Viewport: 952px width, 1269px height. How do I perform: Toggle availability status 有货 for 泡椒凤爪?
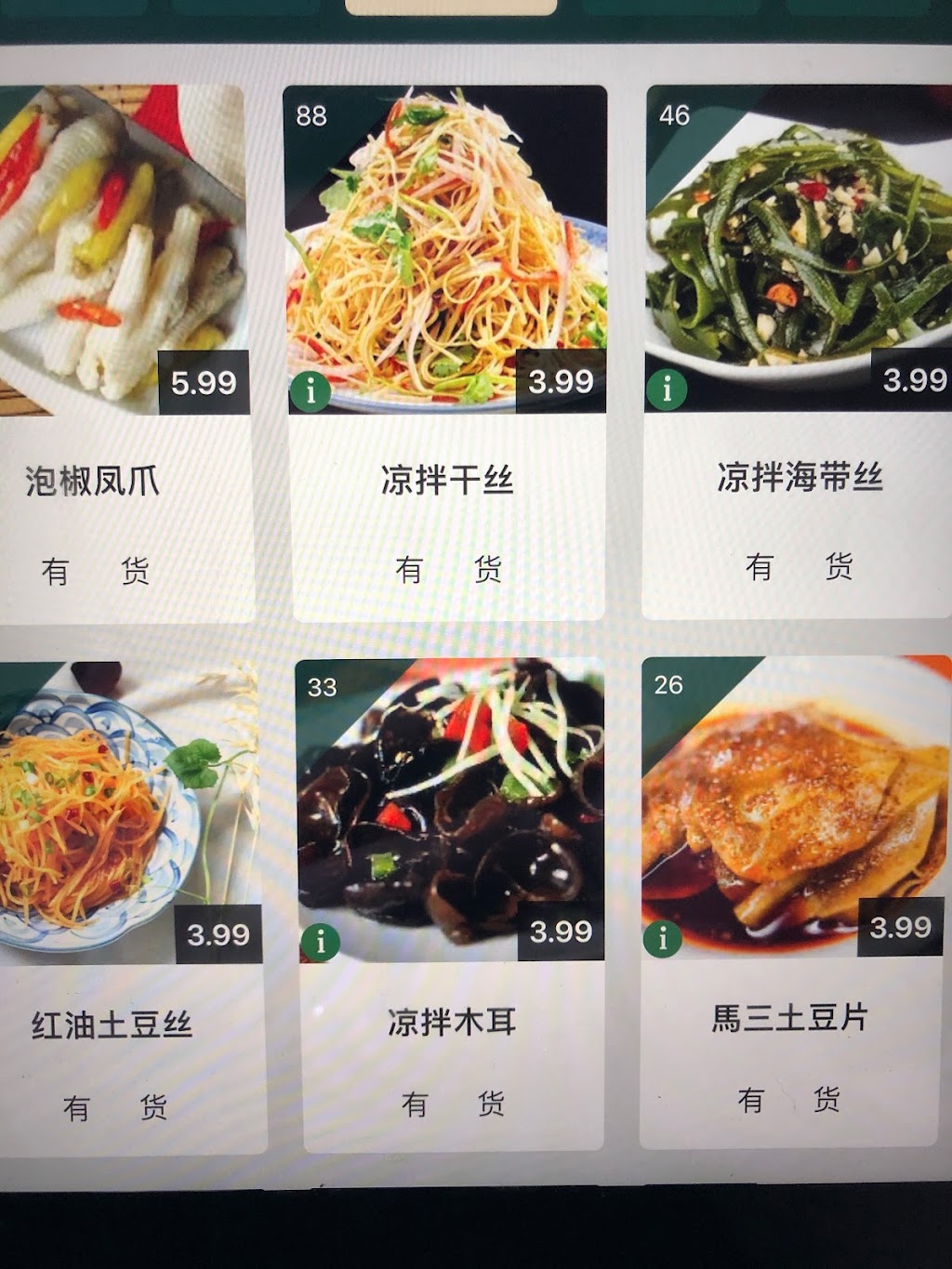94,570
